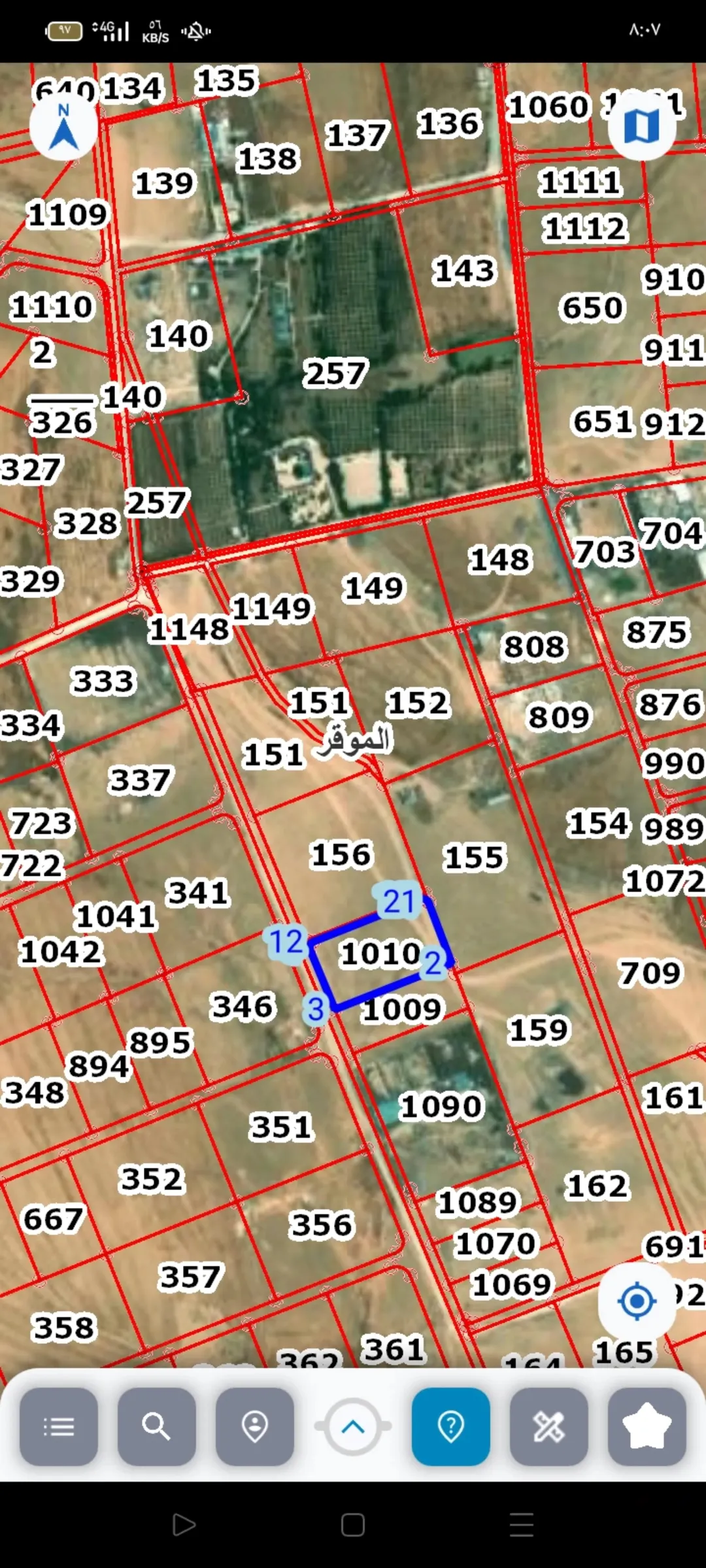Tap the highlighted question-mark pin tool
The width and height of the screenshot is (706, 1568).
click(451, 1426)
